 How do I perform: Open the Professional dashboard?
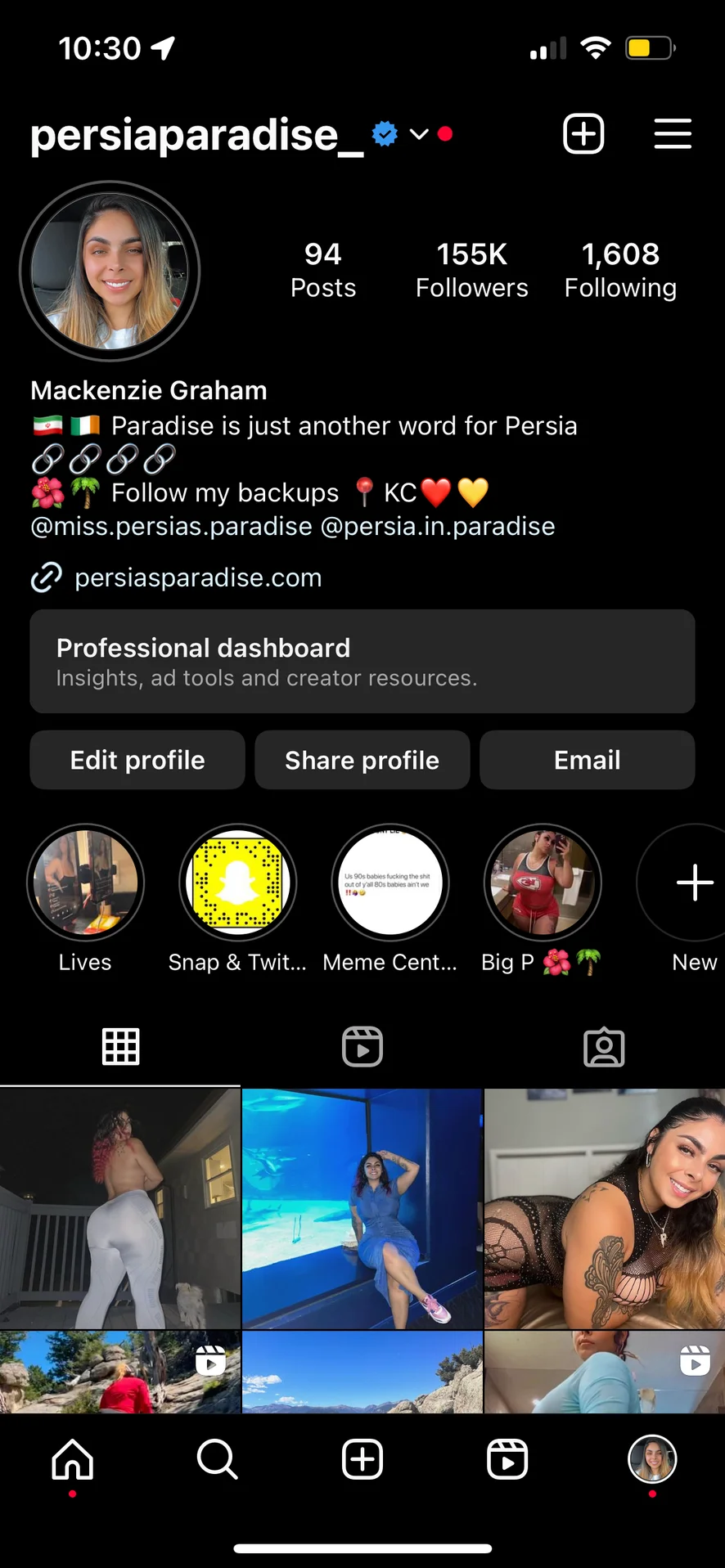[x=362, y=661]
